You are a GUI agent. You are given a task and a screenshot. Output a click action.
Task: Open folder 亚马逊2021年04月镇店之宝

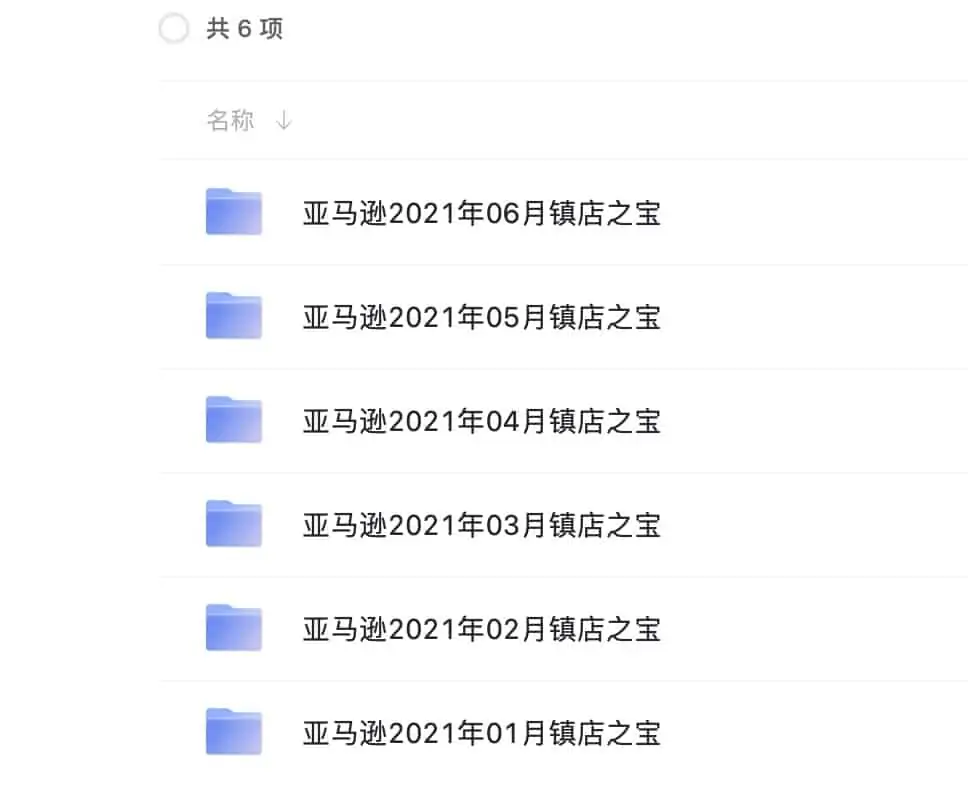click(x=481, y=421)
